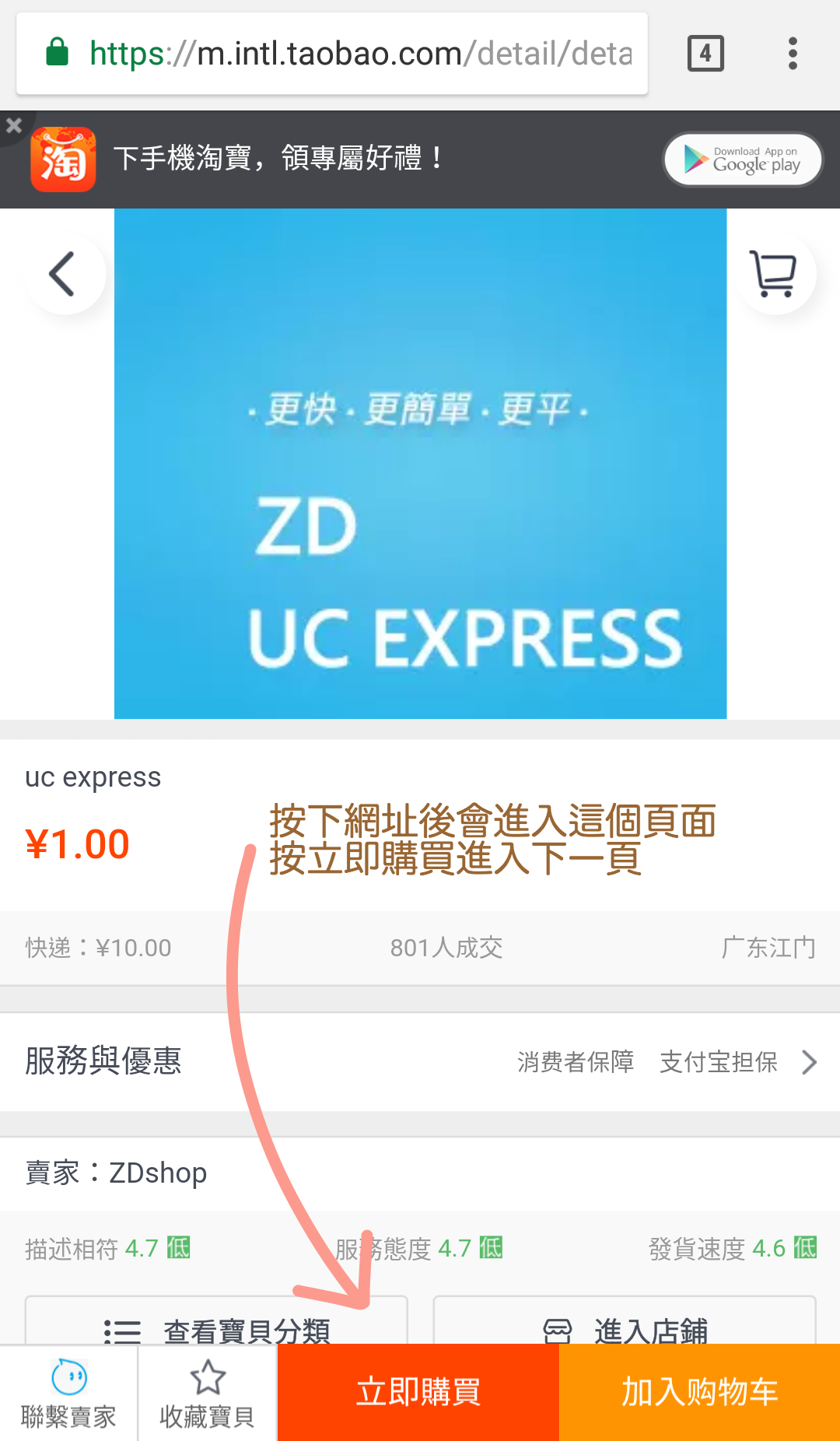
Task: Dismiss the Taobao app download banner
Action: [x=14, y=125]
